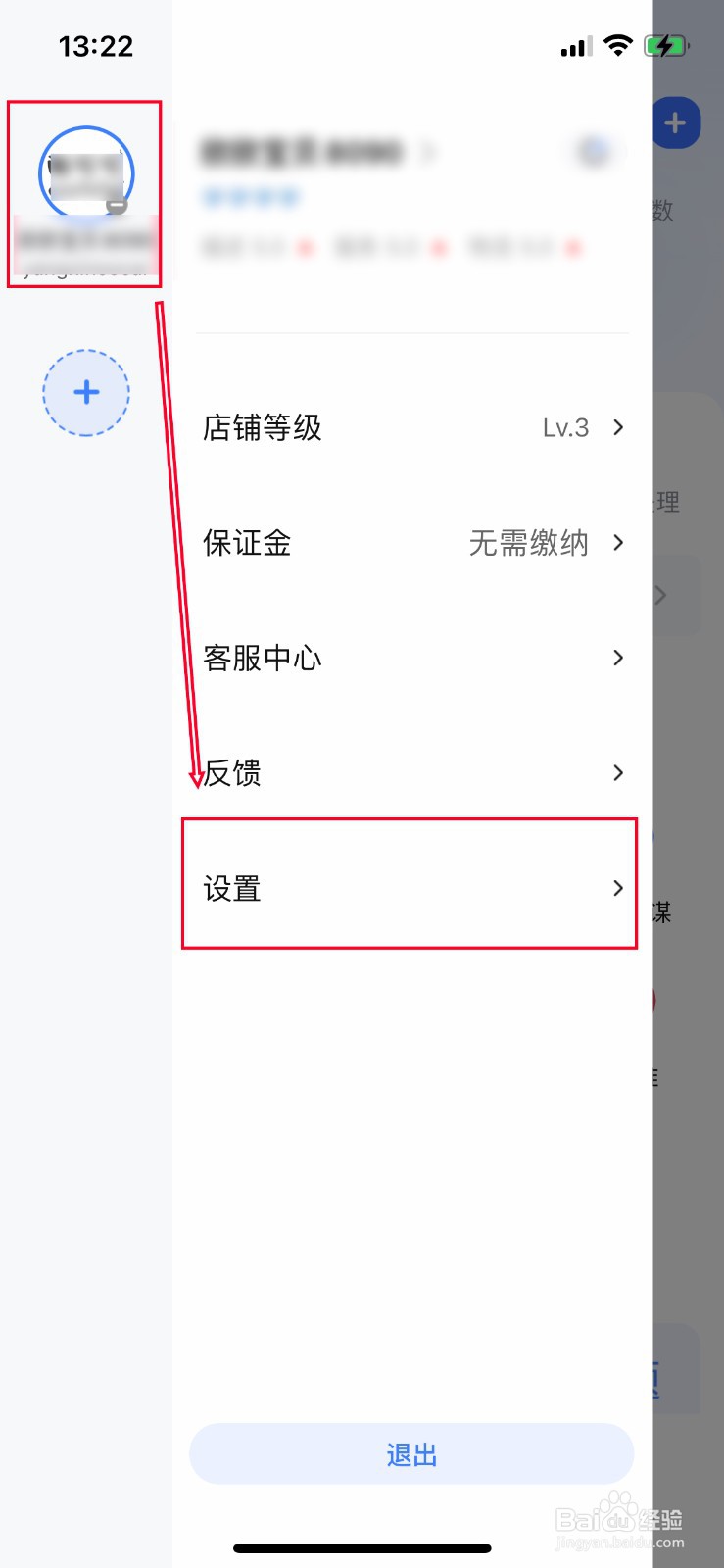Image resolution: width=724 pixels, height=1568 pixels.
Task: Tap the round icon beside the shop name
Action: pyautogui.click(x=594, y=152)
